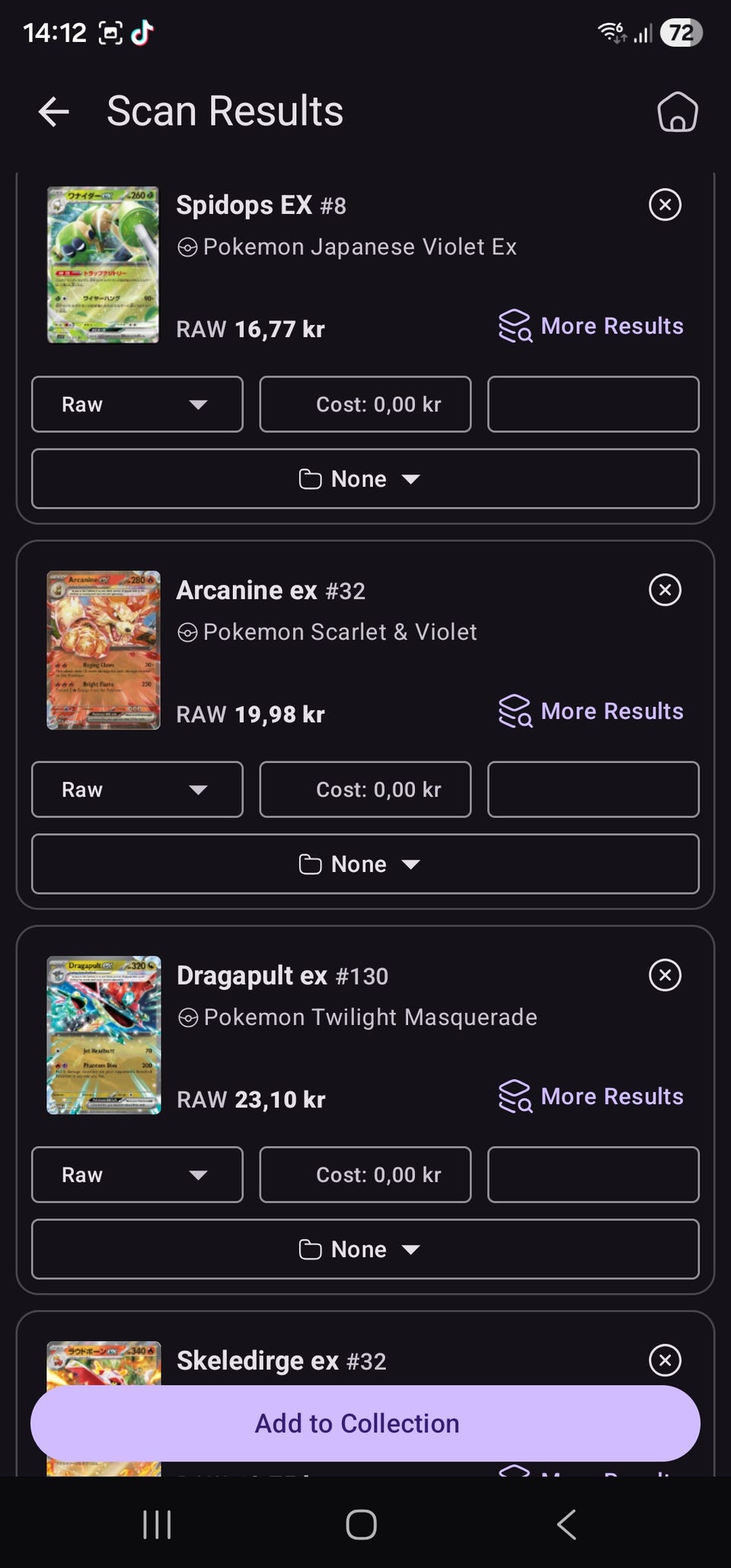Remove Skeledirge ex from the scan results
Viewport: 731px width, 1568px height.
(665, 1361)
